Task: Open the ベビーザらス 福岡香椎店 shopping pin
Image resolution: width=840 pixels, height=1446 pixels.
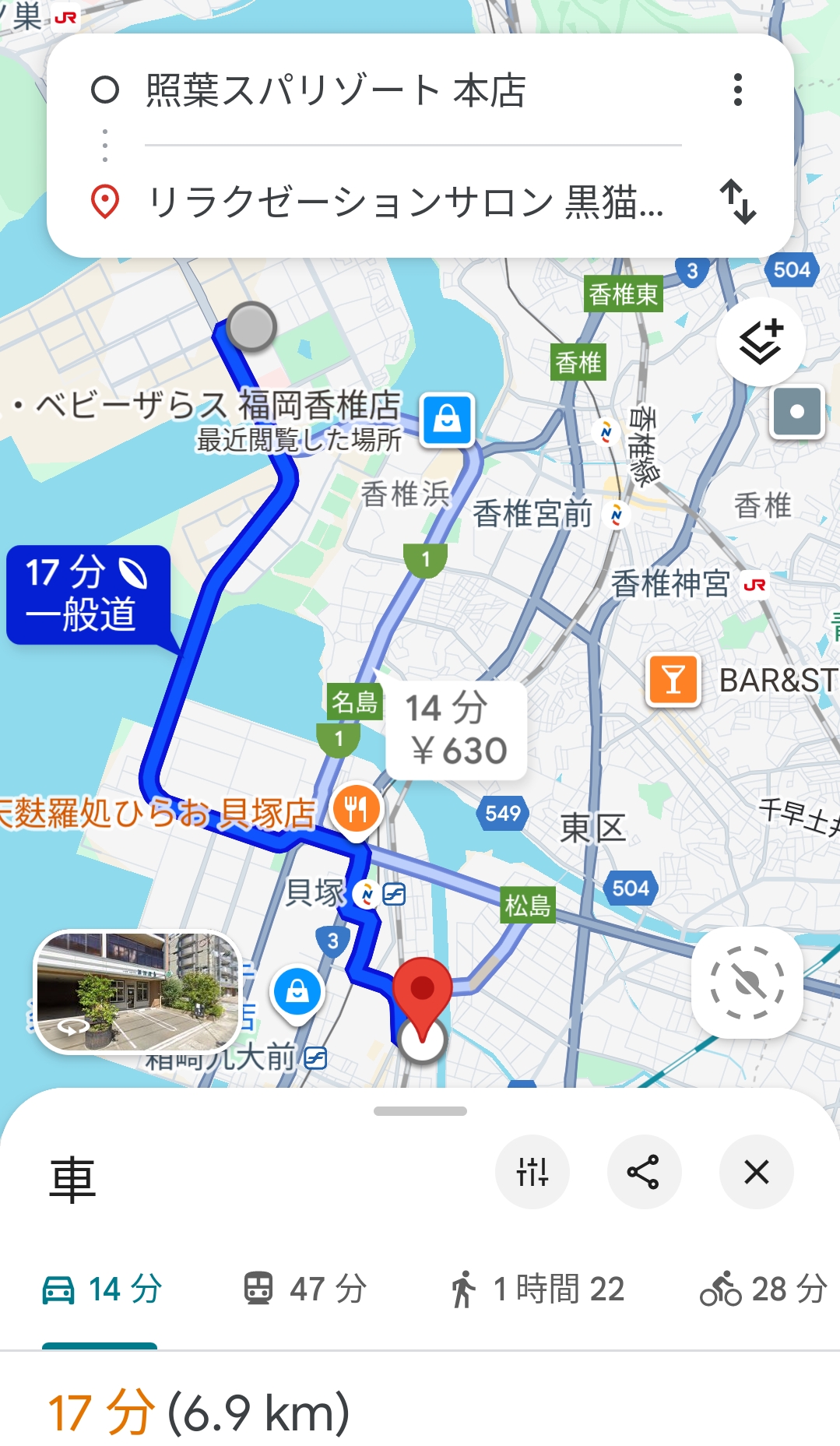Action: click(447, 419)
